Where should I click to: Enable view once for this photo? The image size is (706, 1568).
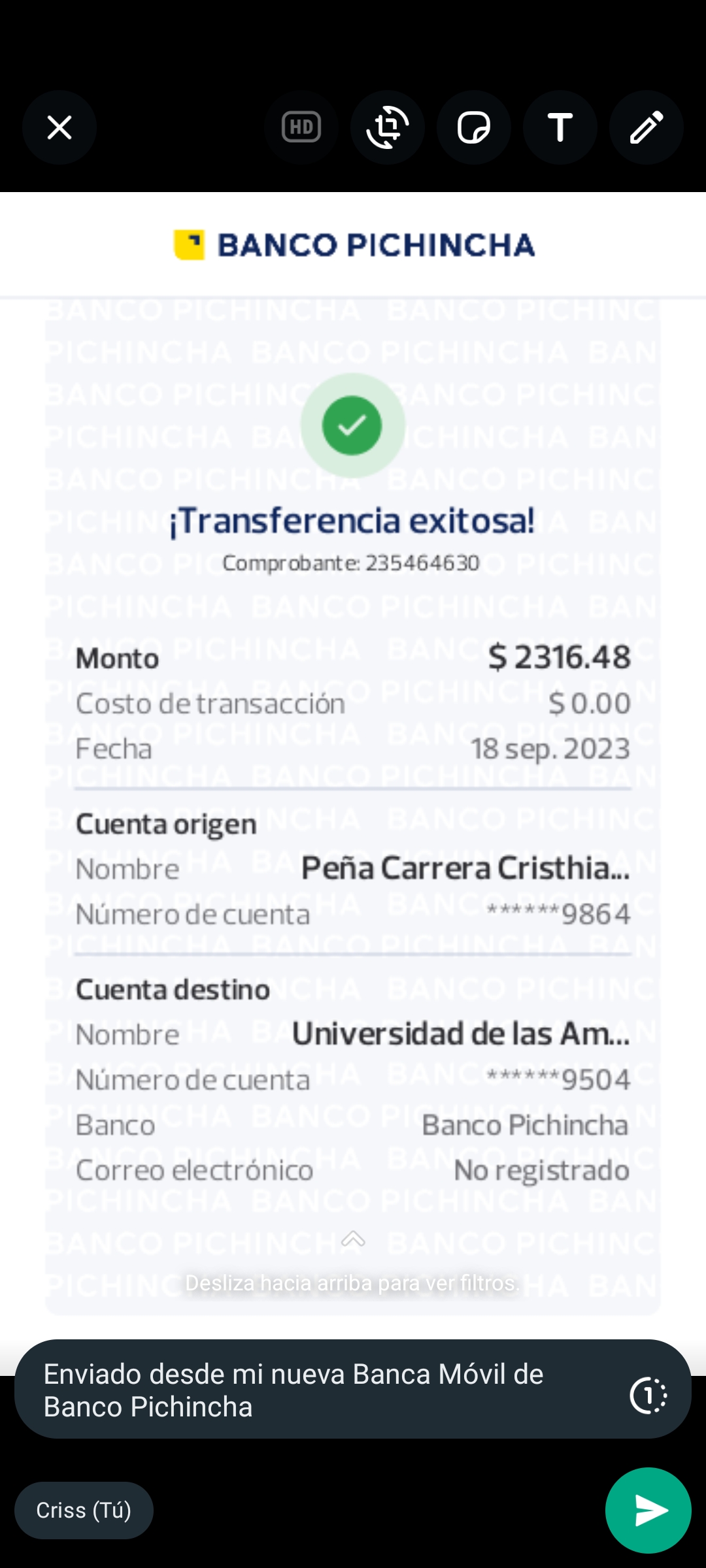pyautogui.click(x=648, y=1396)
